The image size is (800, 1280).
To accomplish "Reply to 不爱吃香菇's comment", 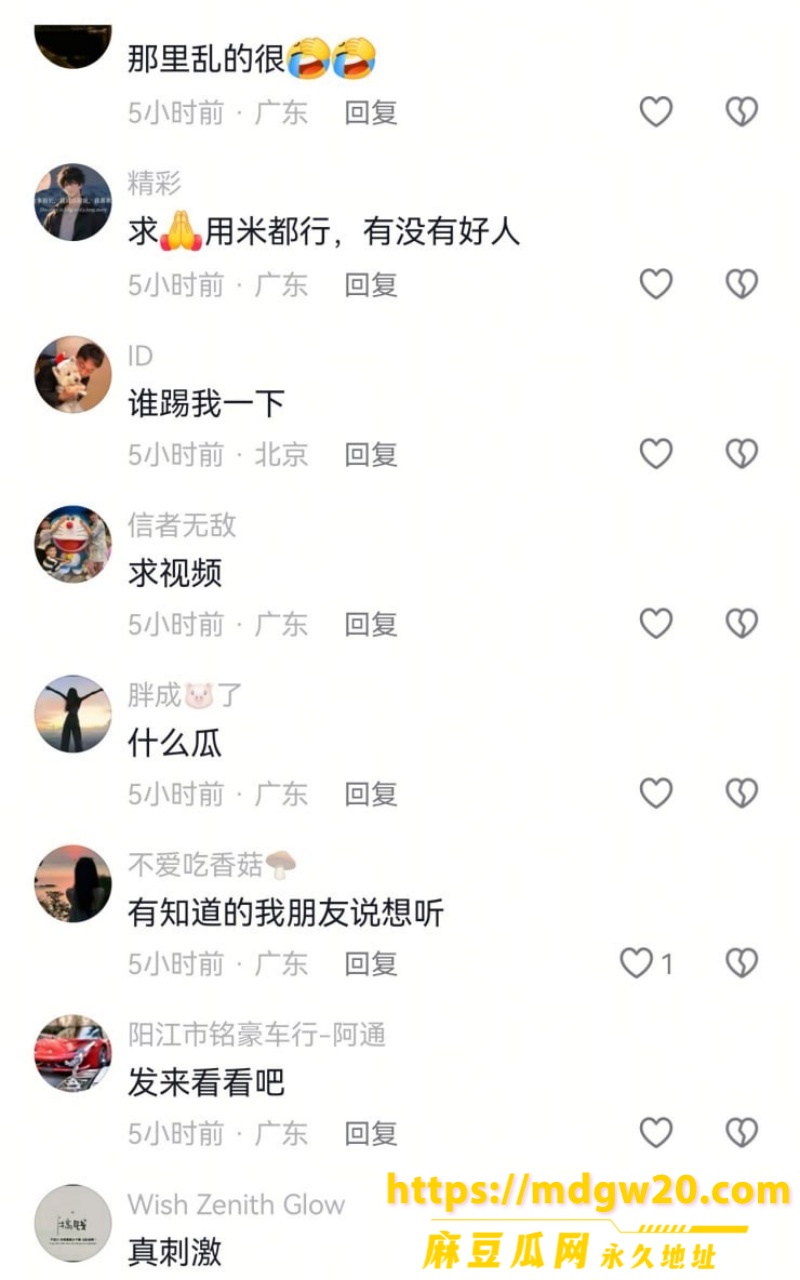I will point(371,964).
